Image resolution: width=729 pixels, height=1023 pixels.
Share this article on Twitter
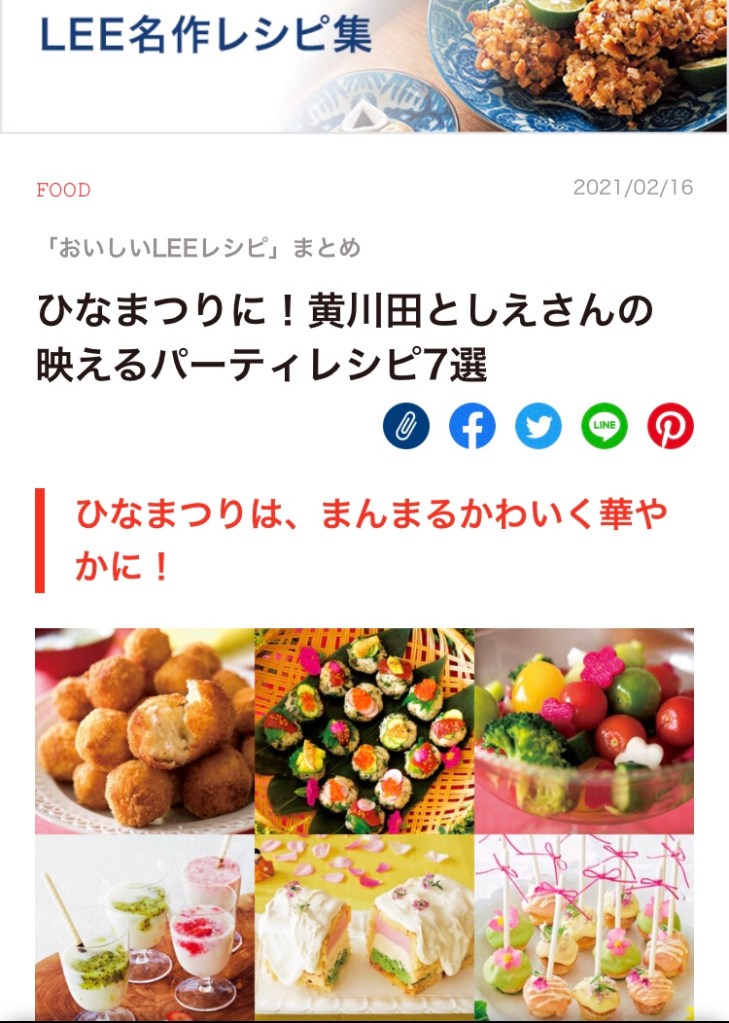click(x=538, y=428)
